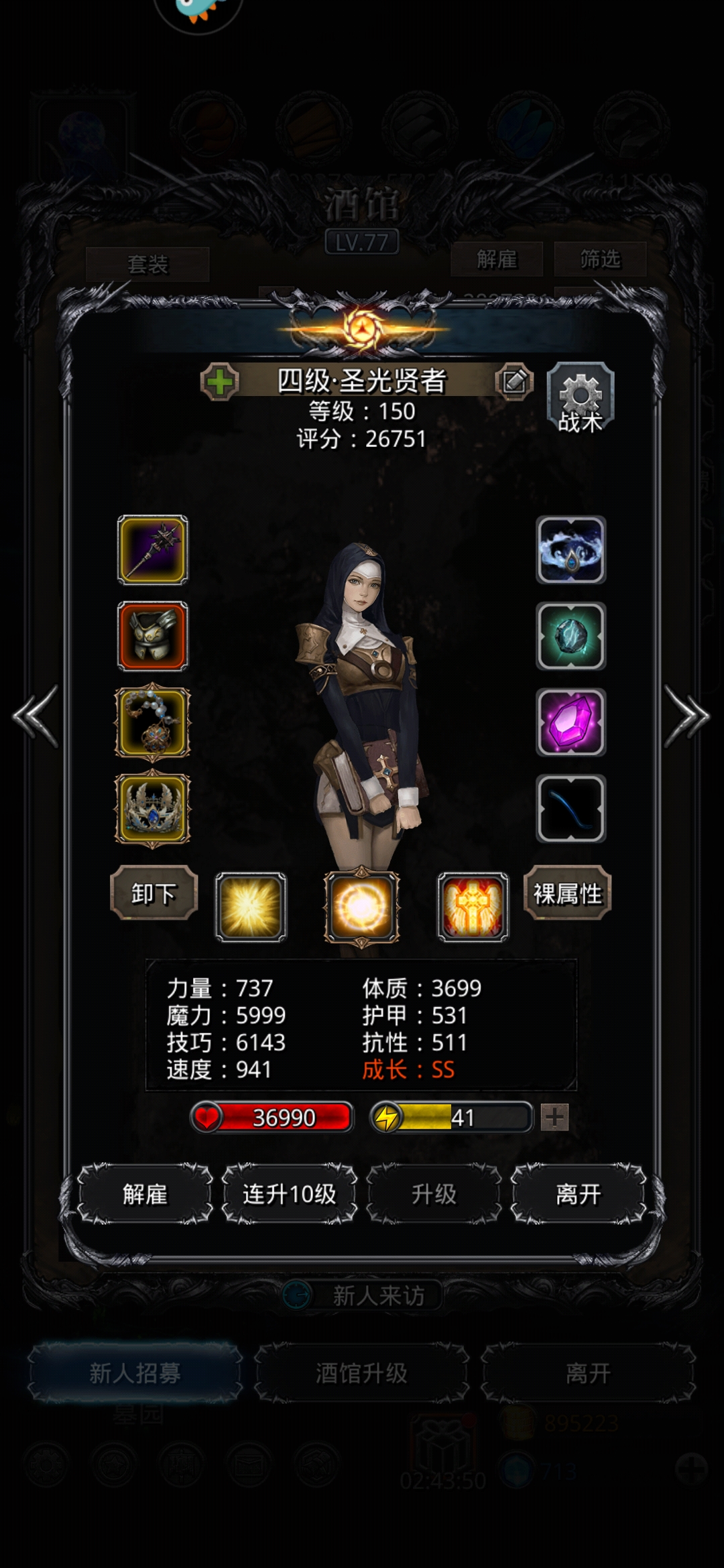Add energy with the plus button
The image size is (724, 1568).
pos(554,1117)
